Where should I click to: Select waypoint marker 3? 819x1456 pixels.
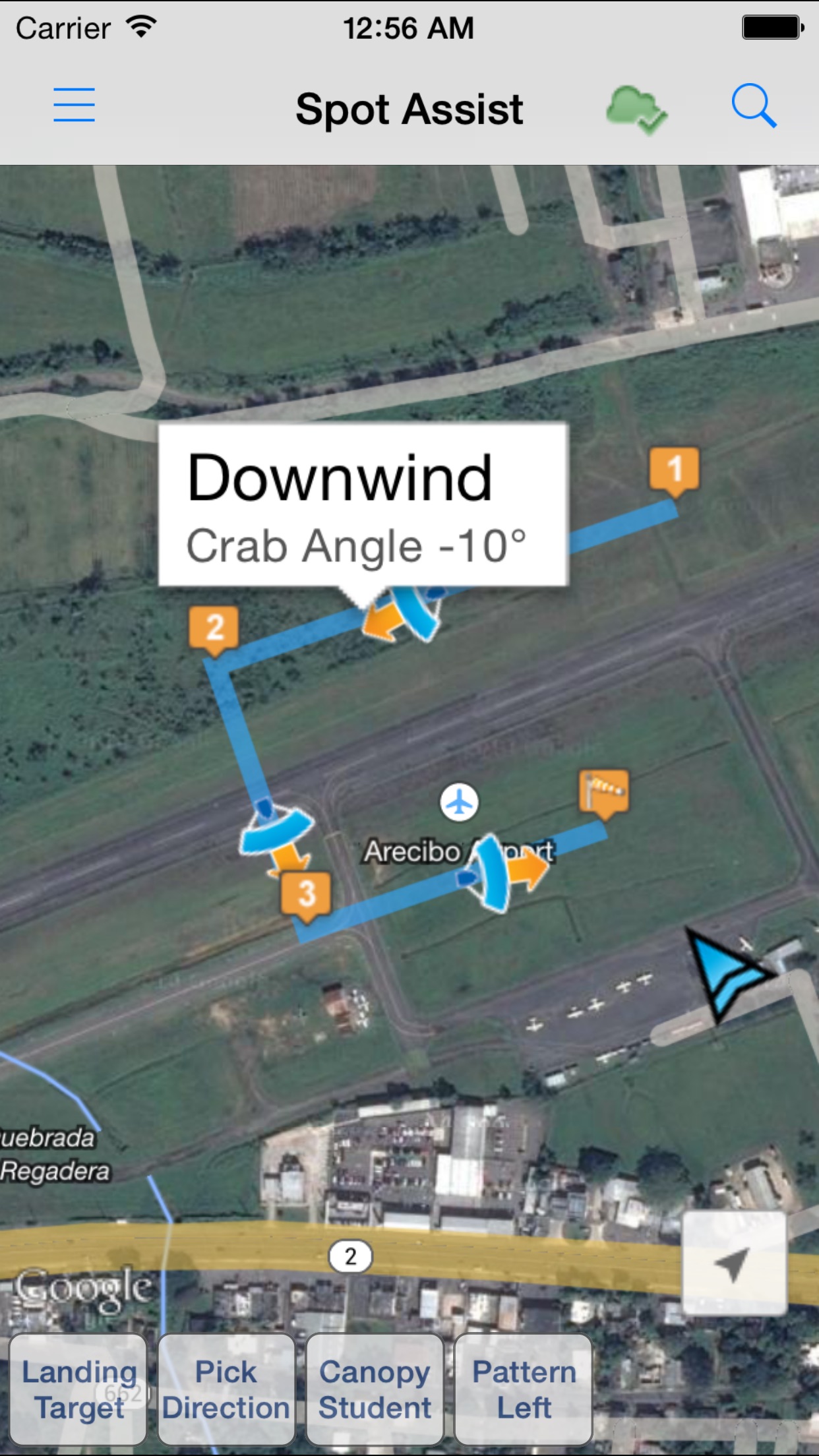point(306,894)
